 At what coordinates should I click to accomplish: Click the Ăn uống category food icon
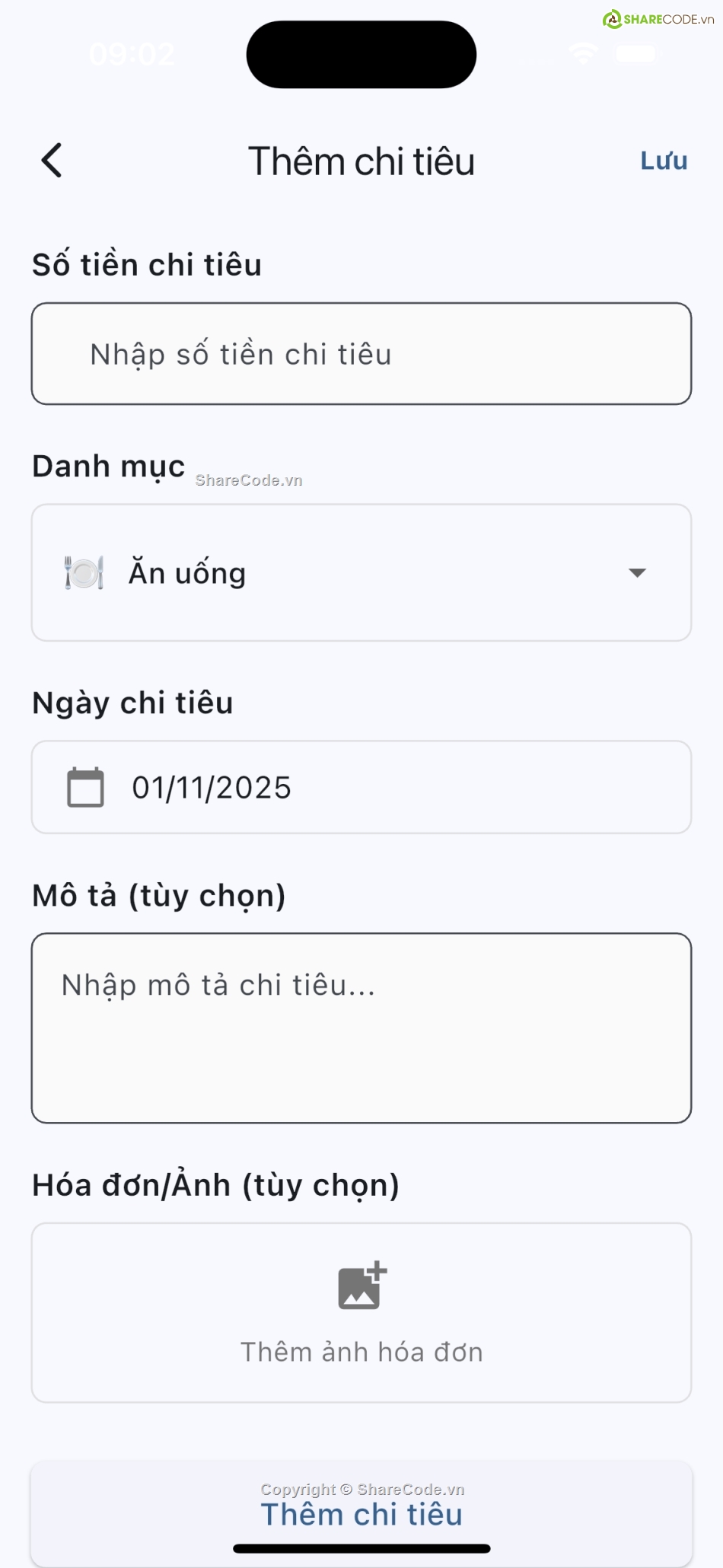82,572
